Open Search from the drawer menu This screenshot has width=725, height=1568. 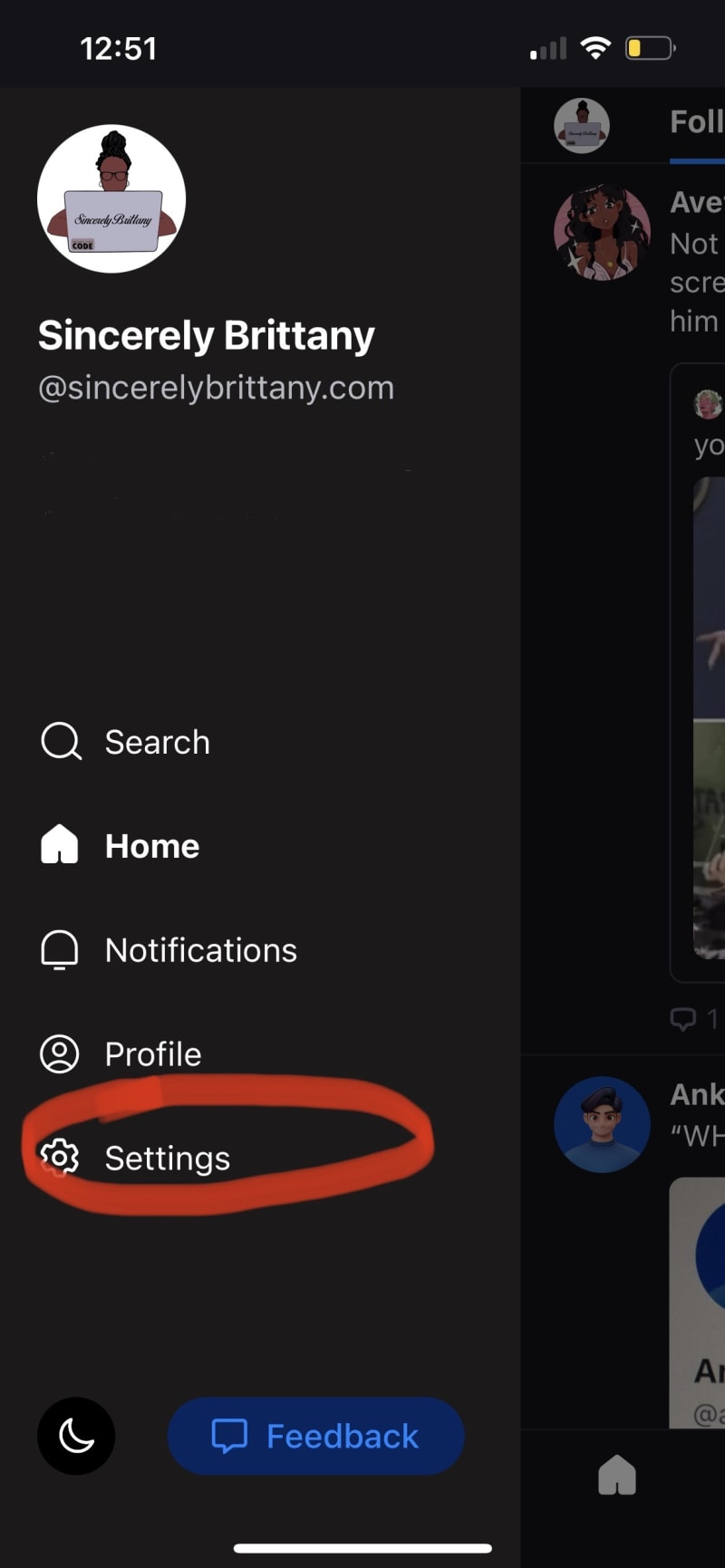pos(126,742)
